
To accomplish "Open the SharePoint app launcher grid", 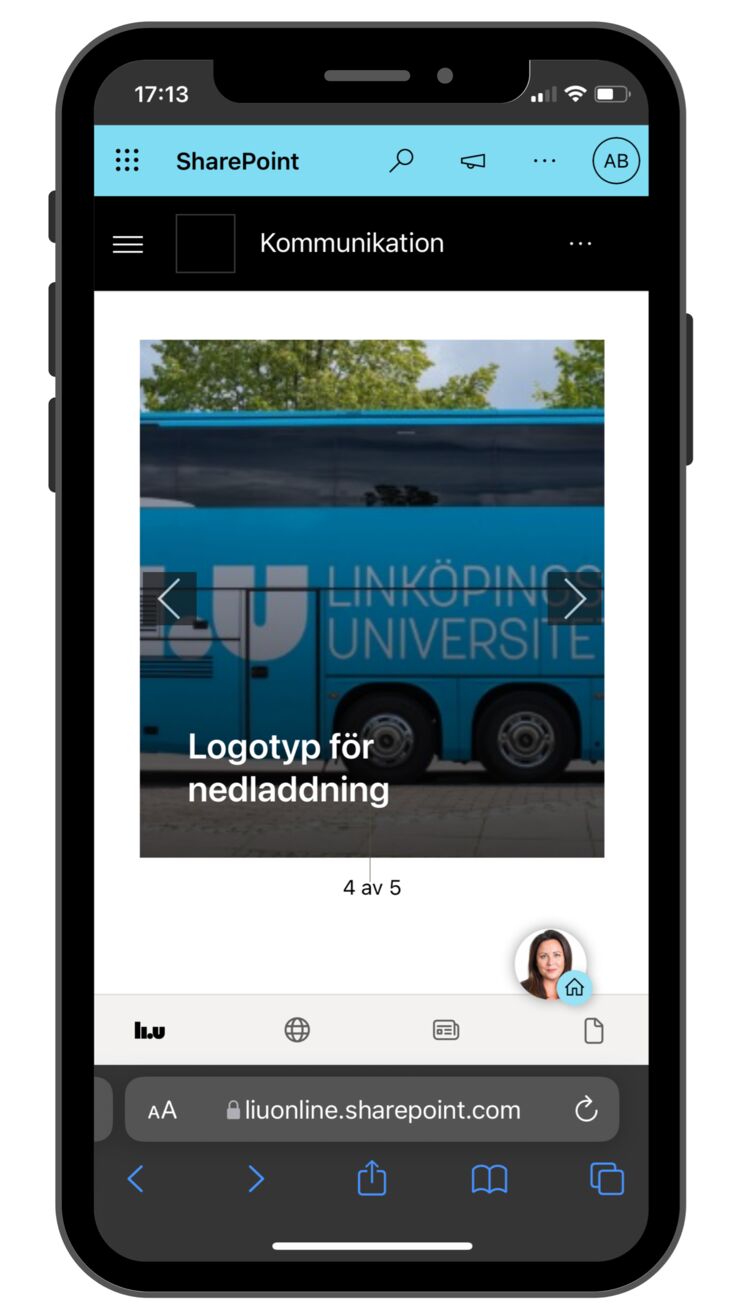I will (x=127, y=161).
